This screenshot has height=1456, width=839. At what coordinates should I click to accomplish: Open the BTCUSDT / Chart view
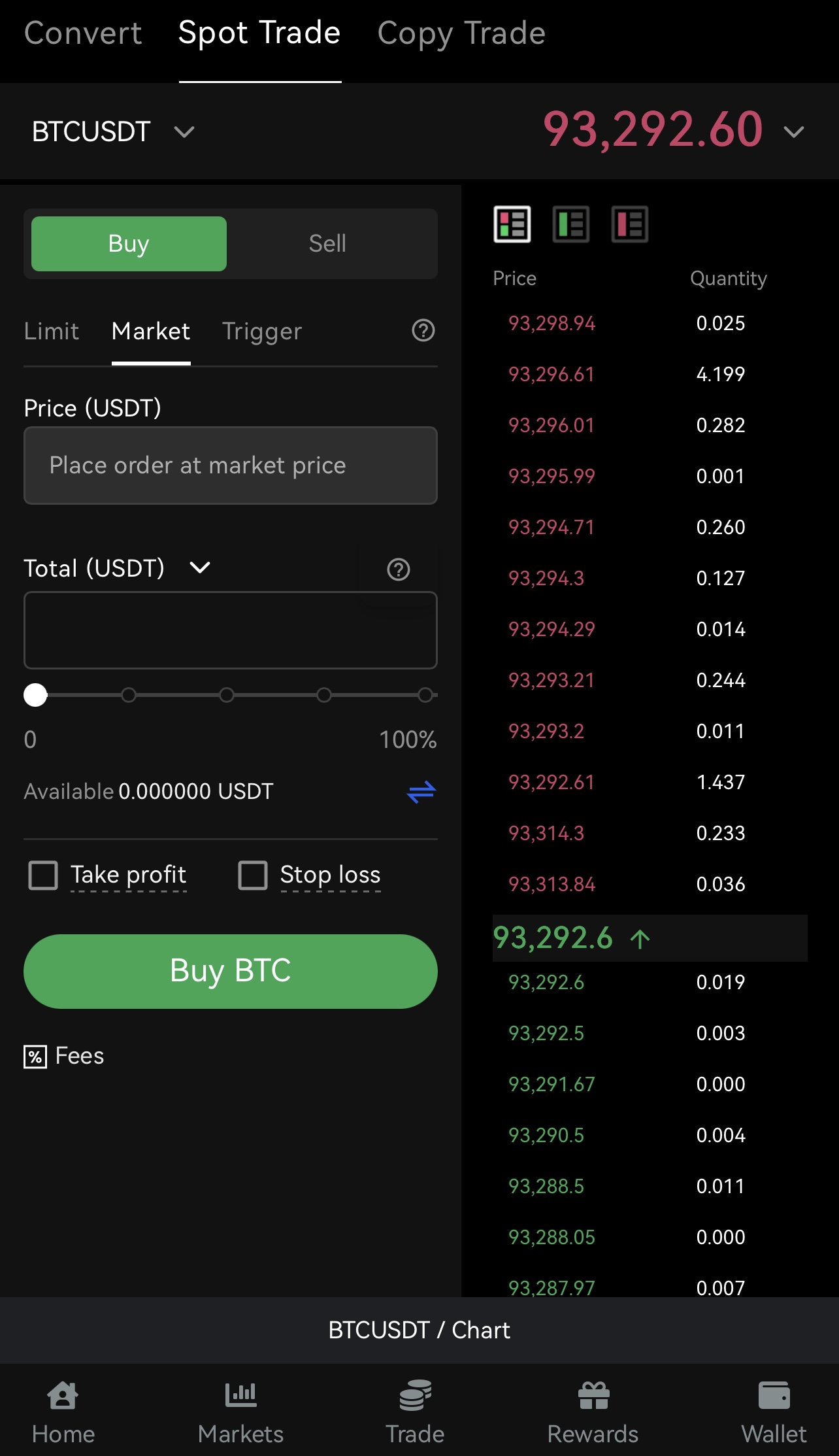point(419,1330)
